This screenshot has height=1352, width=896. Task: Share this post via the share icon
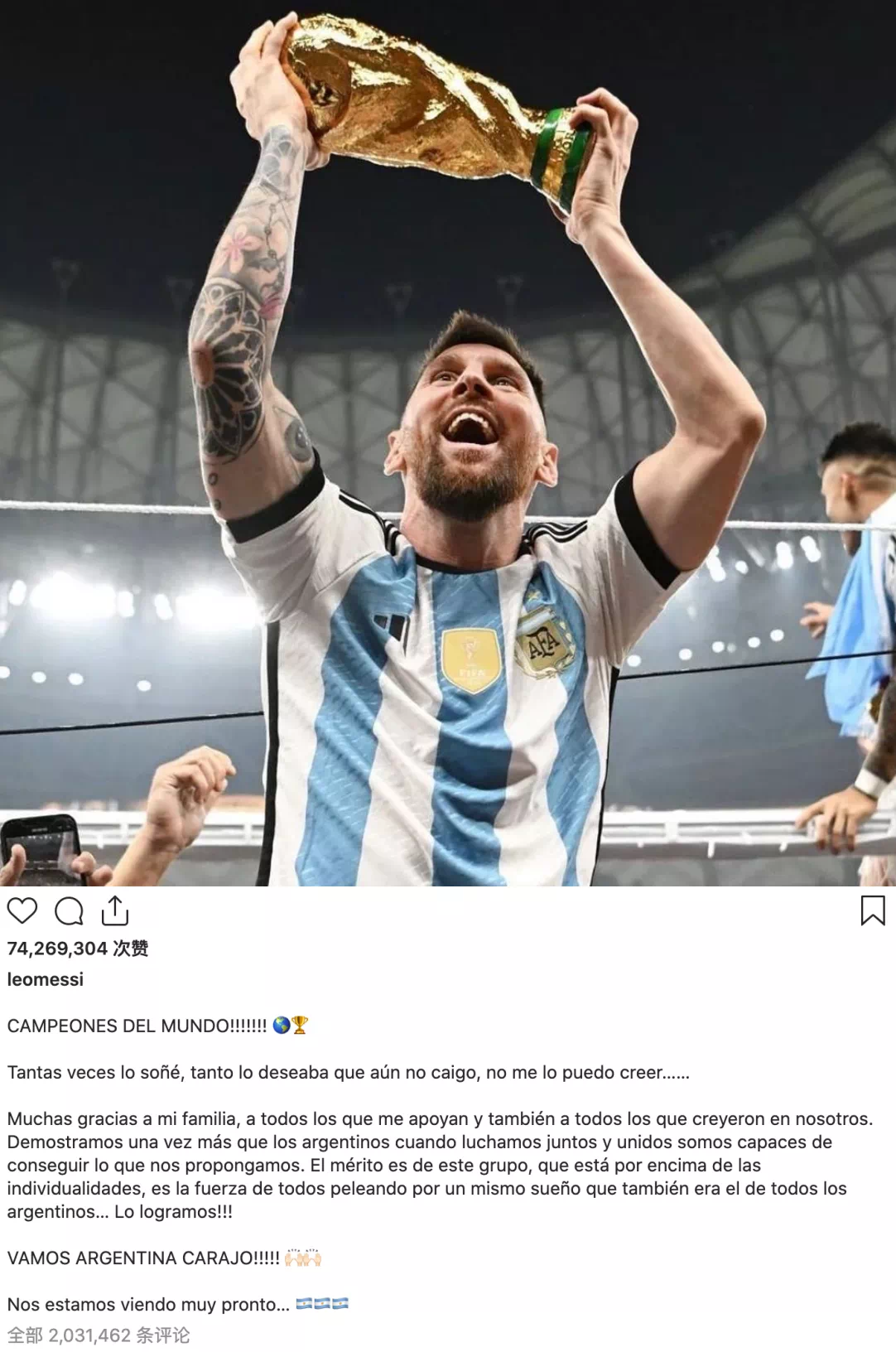(115, 910)
